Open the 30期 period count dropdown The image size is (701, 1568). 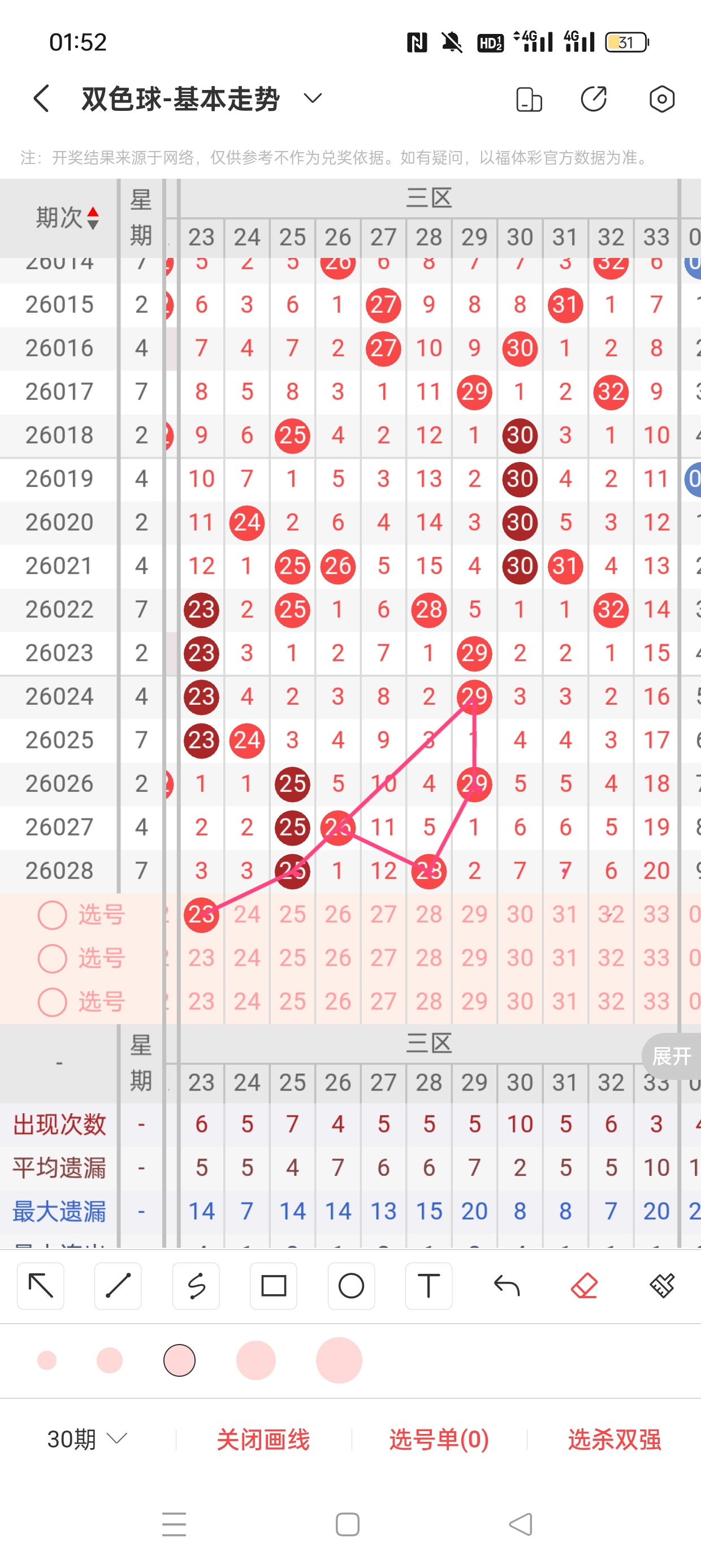(x=87, y=1440)
